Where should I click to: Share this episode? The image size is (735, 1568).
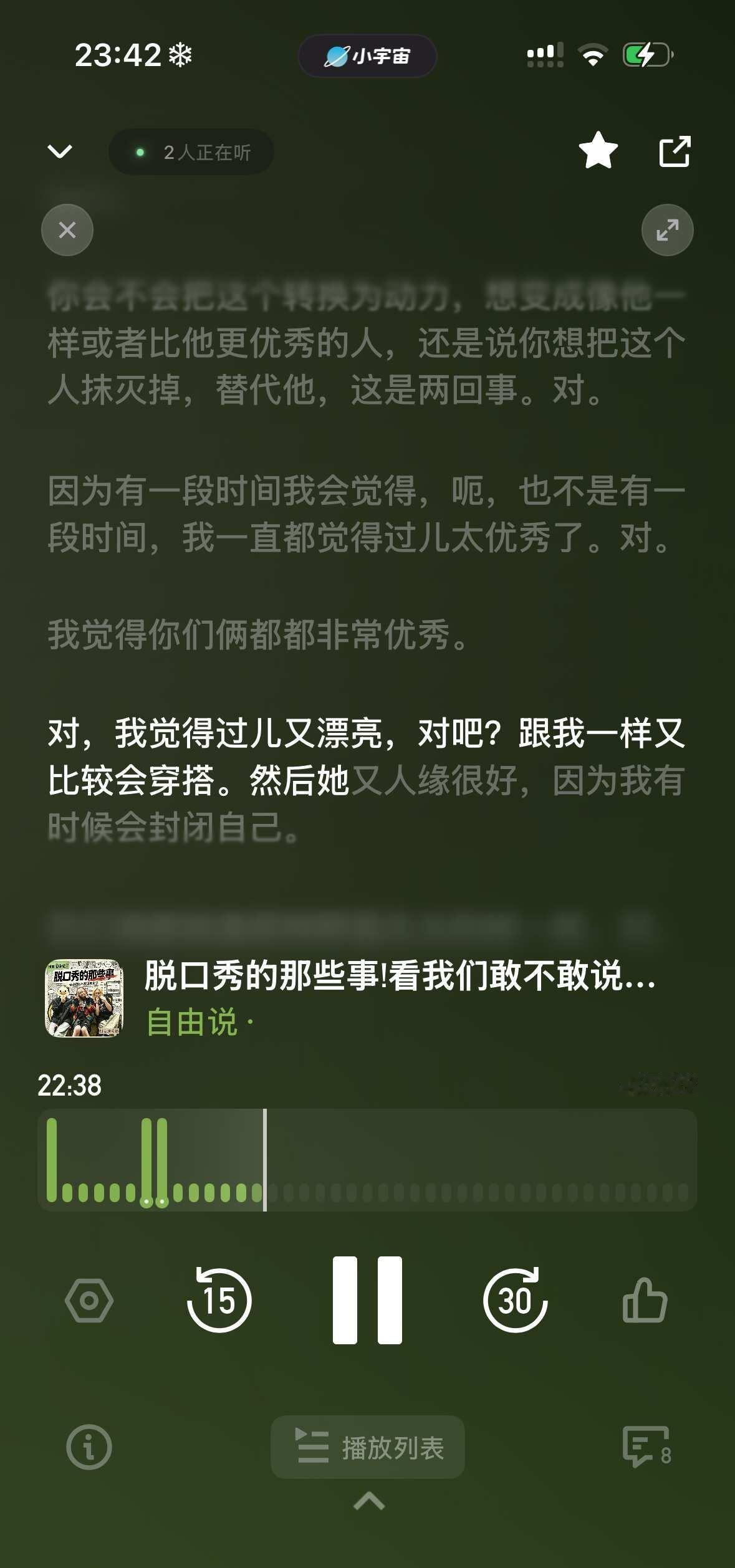pyautogui.click(x=675, y=151)
